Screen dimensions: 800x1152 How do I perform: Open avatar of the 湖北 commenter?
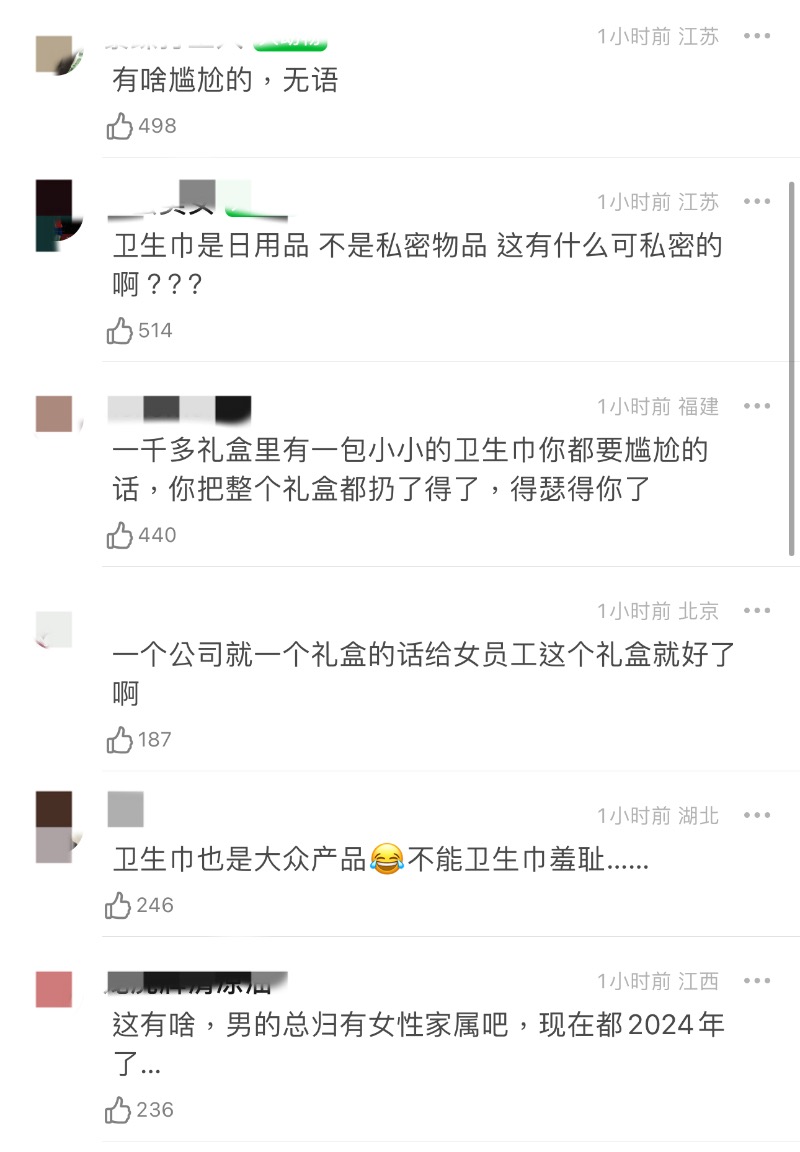click(x=54, y=827)
